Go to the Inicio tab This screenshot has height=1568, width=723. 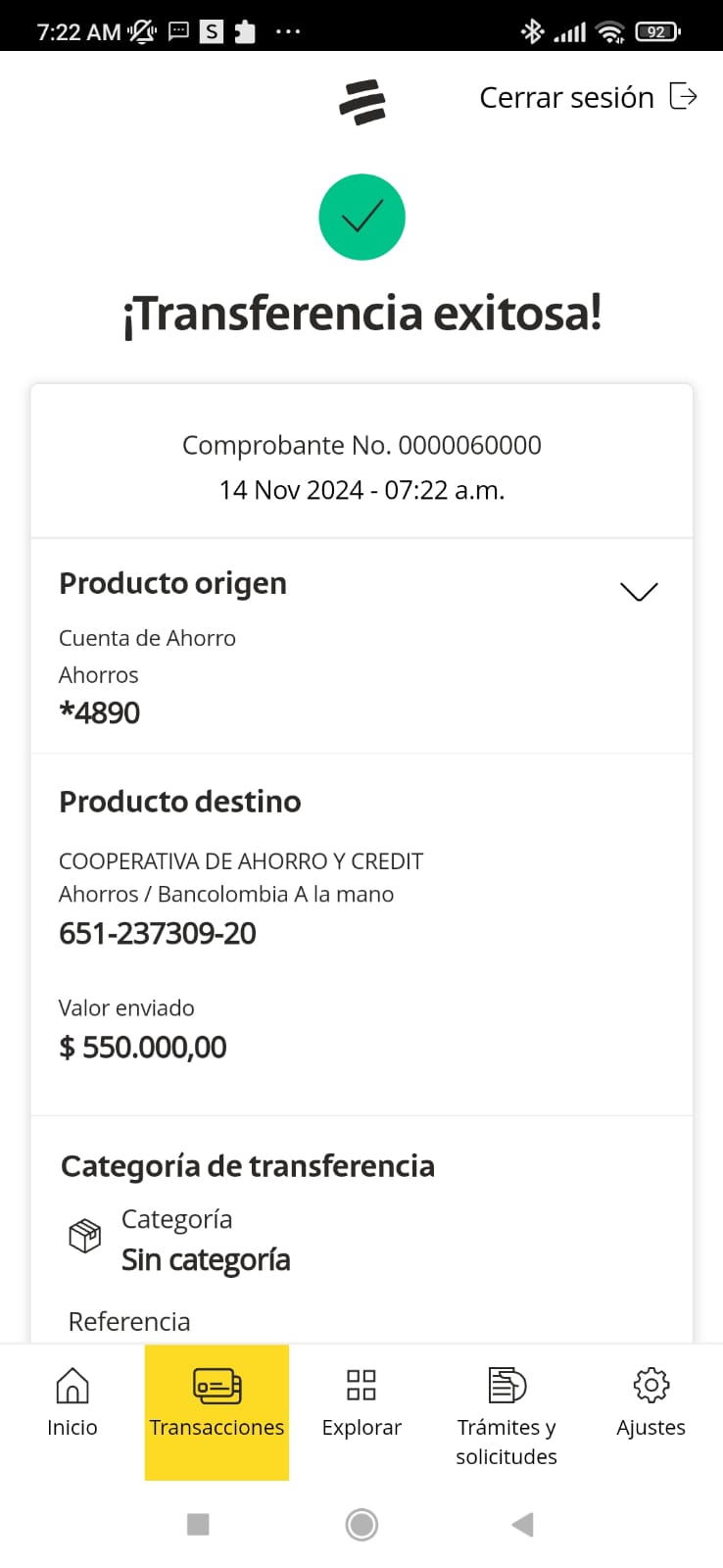click(x=72, y=1403)
